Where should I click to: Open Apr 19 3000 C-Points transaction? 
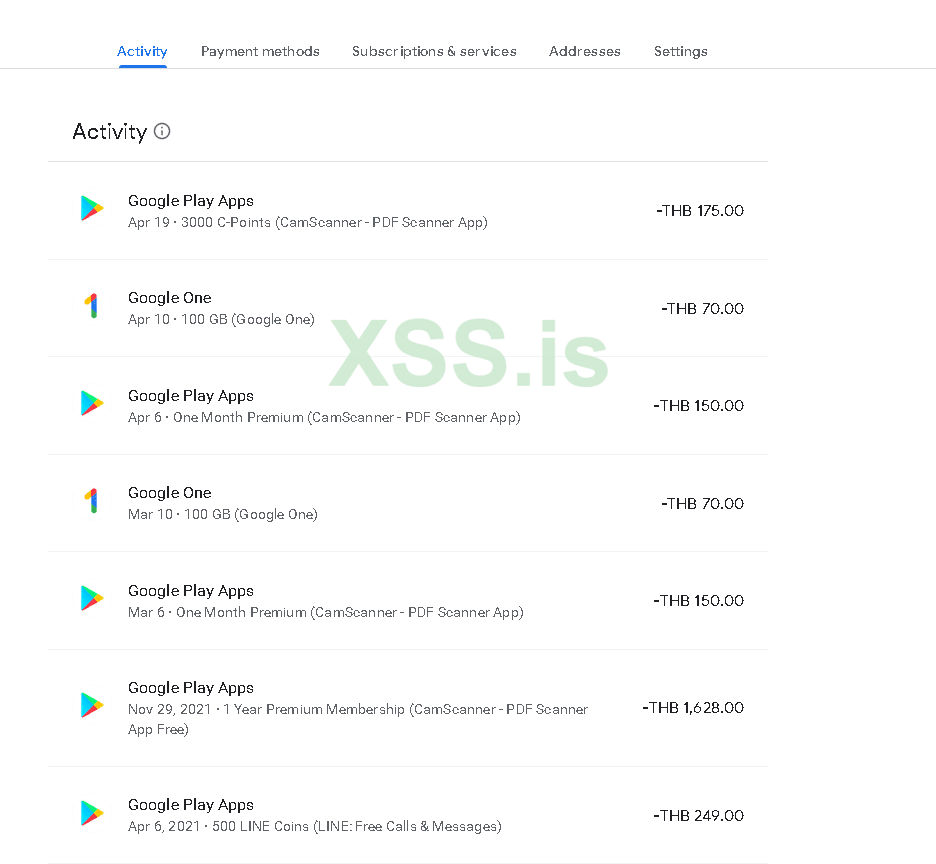click(407, 211)
